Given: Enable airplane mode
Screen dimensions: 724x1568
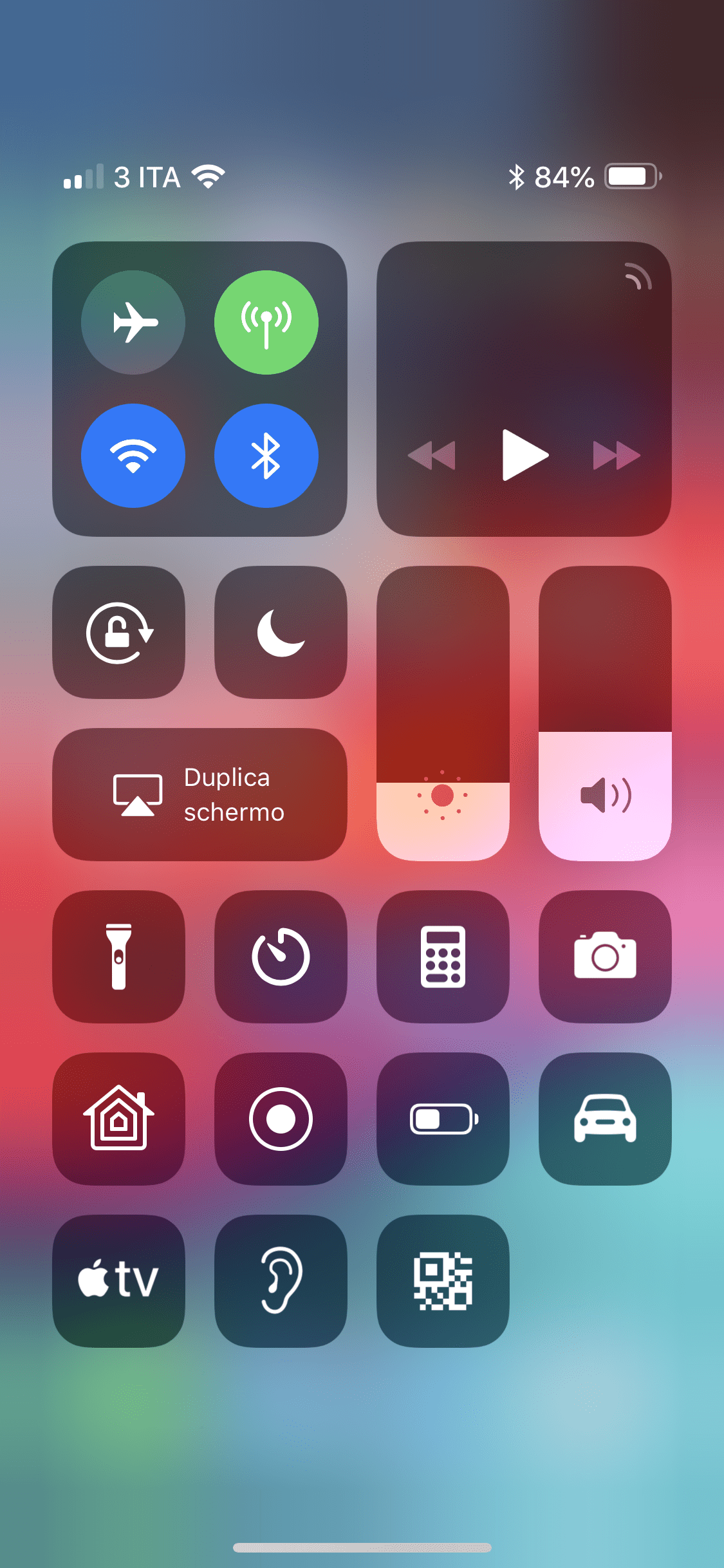Looking at the screenshot, I should [x=133, y=322].
